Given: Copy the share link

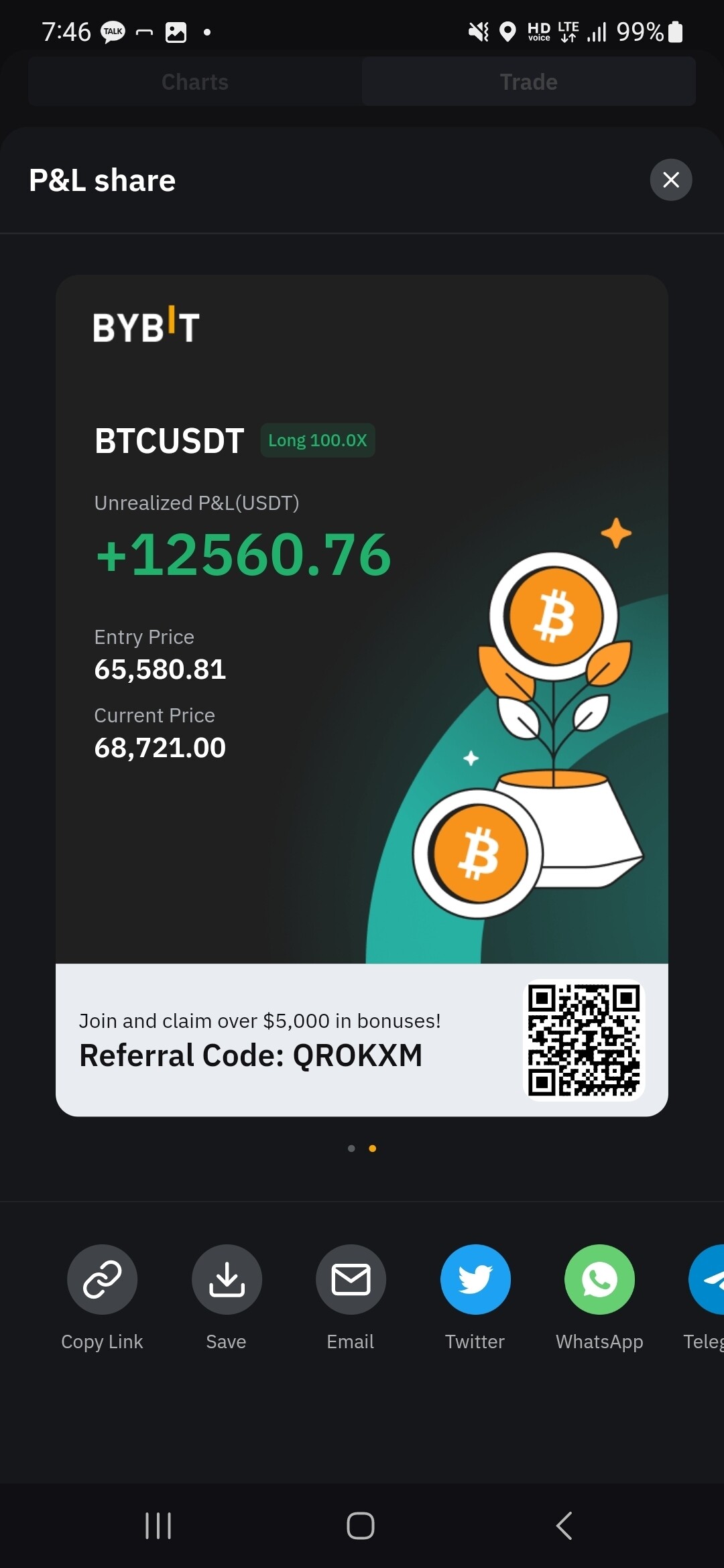Looking at the screenshot, I should click(x=102, y=1279).
